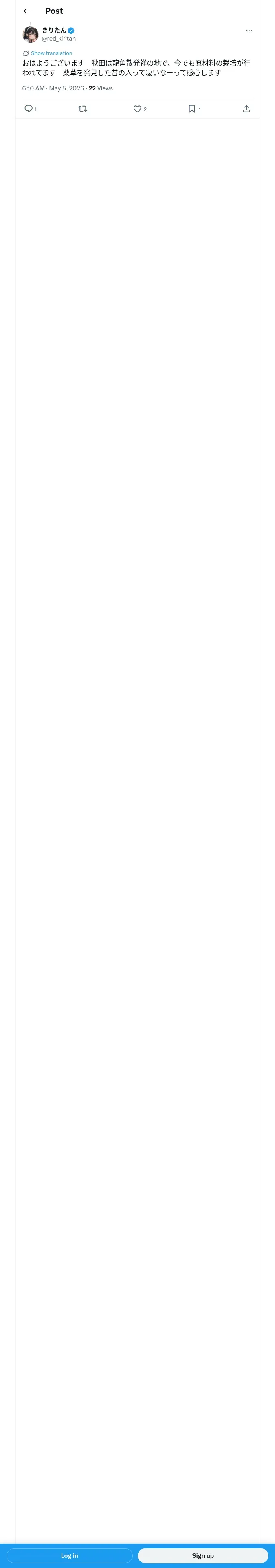275x1568 pixels.
Task: Repost this post
Action: click(x=83, y=109)
